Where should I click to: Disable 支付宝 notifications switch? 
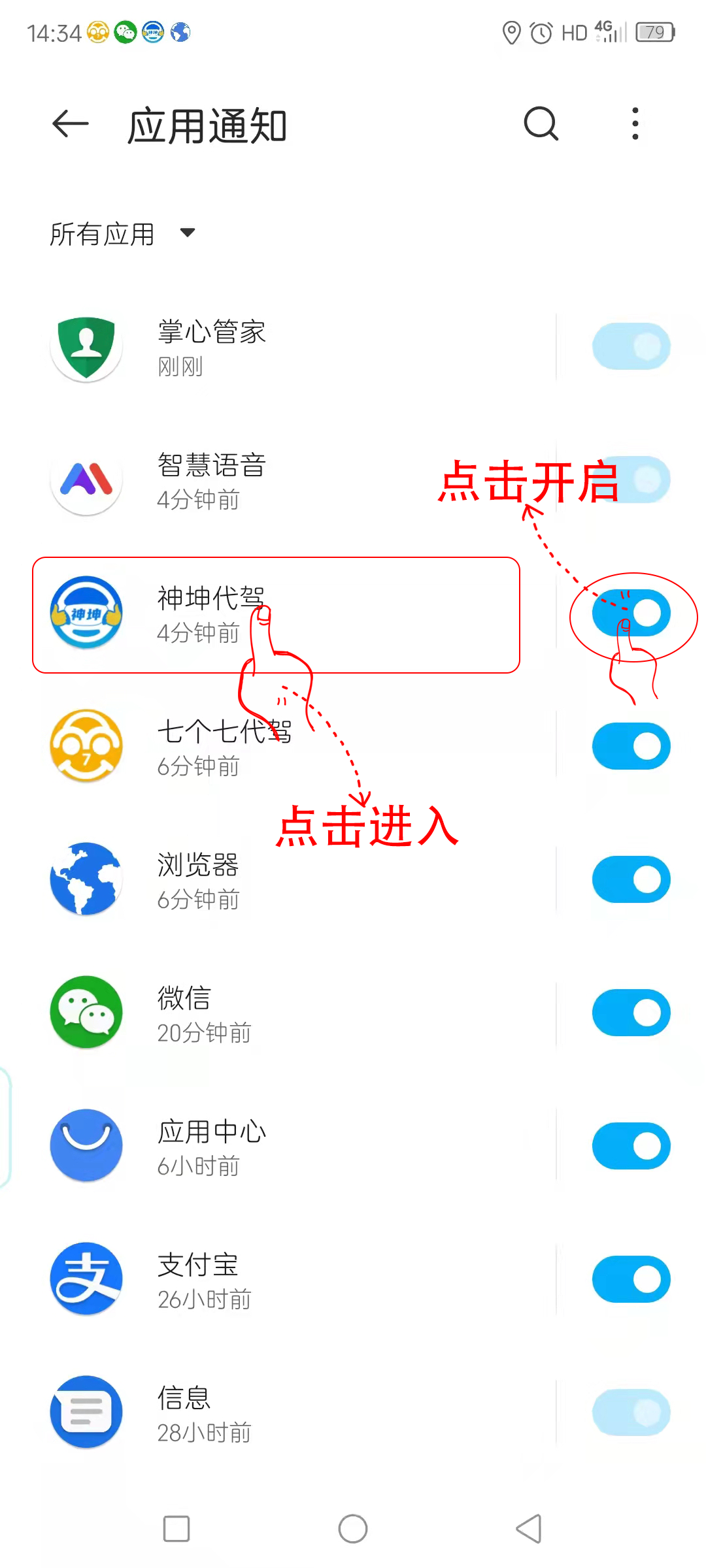631,1279
